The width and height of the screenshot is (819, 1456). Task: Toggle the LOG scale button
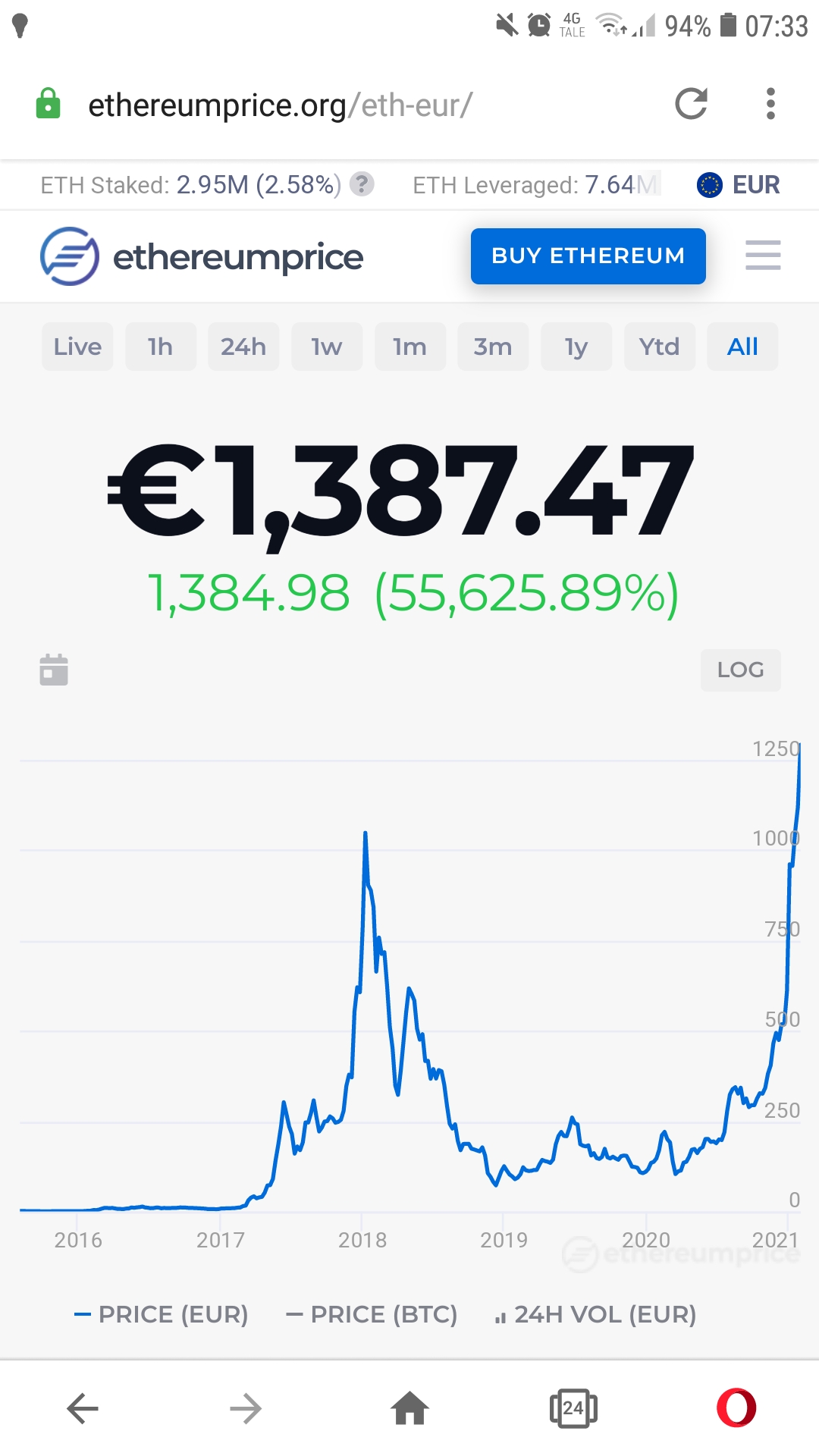[x=741, y=670]
